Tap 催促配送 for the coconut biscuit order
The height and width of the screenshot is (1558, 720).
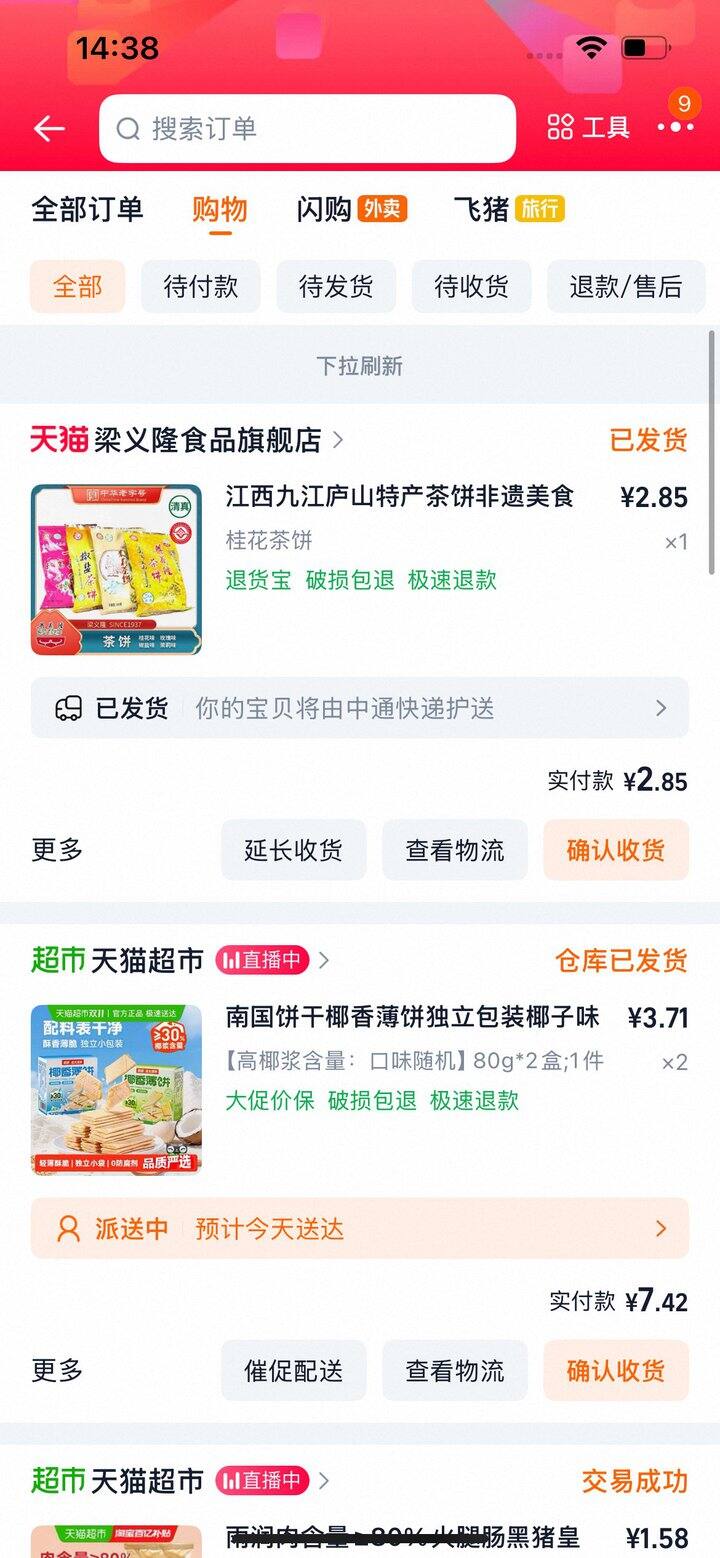click(x=293, y=1371)
